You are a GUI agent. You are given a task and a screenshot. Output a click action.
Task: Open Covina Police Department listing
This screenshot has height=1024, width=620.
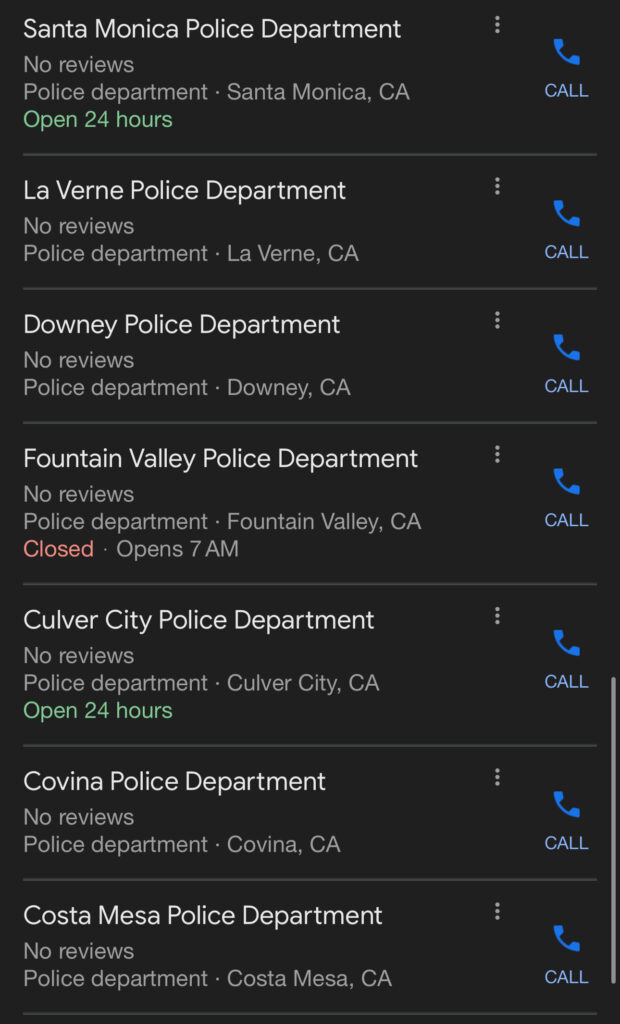(x=261, y=812)
